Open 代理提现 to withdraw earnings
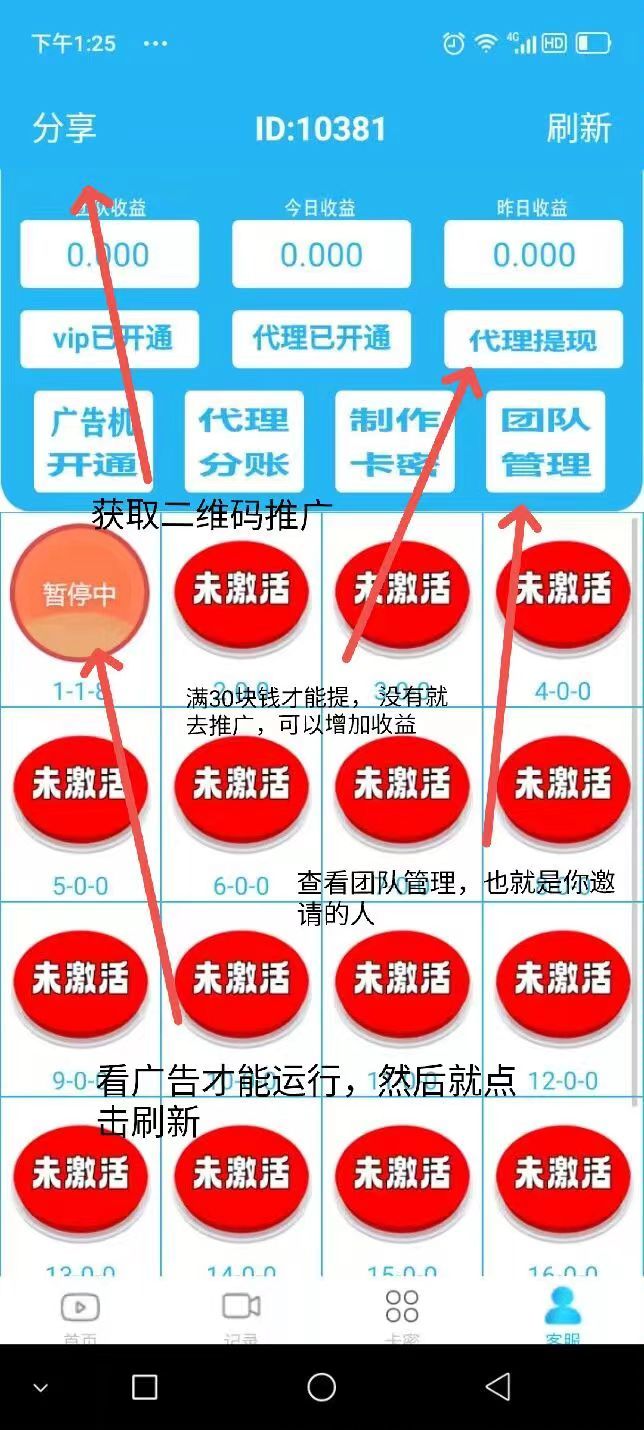Screen dimensions: 644x1430 tap(533, 339)
